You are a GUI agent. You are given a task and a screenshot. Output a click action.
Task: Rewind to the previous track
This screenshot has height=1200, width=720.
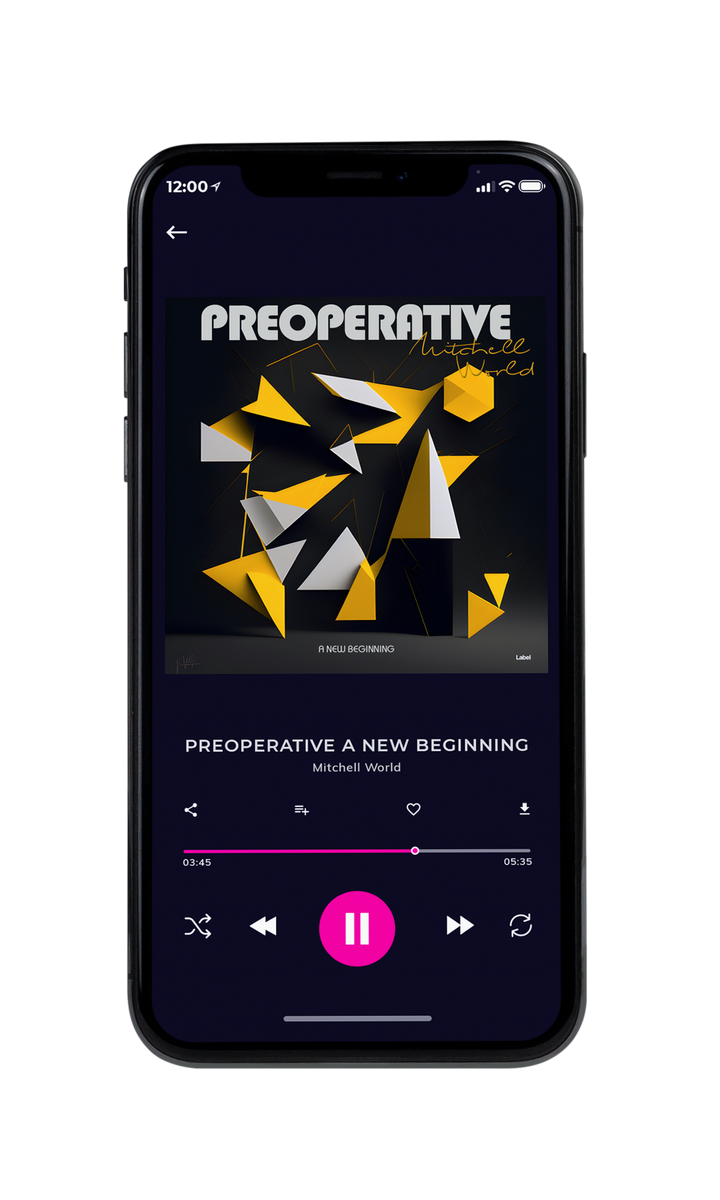263,927
